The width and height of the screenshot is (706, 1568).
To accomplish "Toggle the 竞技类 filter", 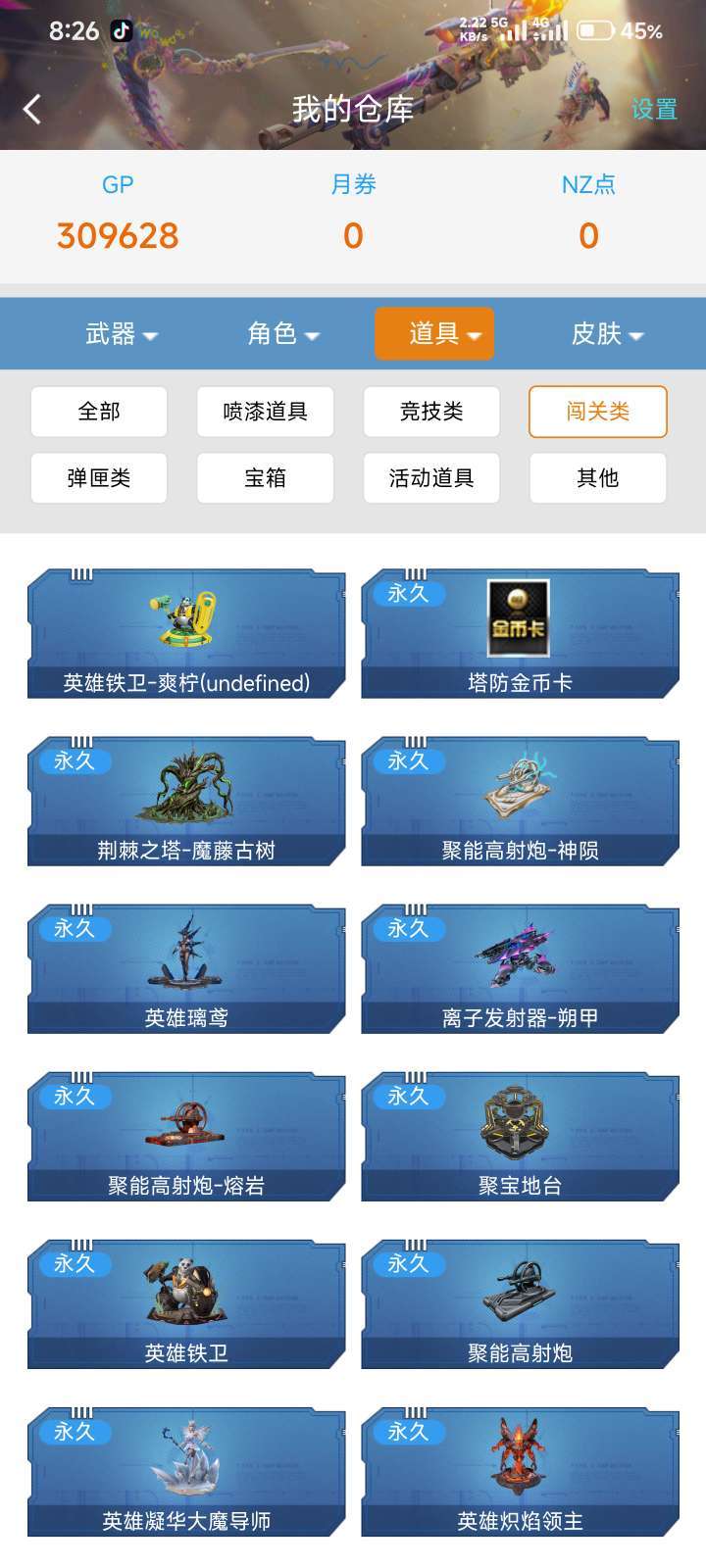I will coord(431,412).
